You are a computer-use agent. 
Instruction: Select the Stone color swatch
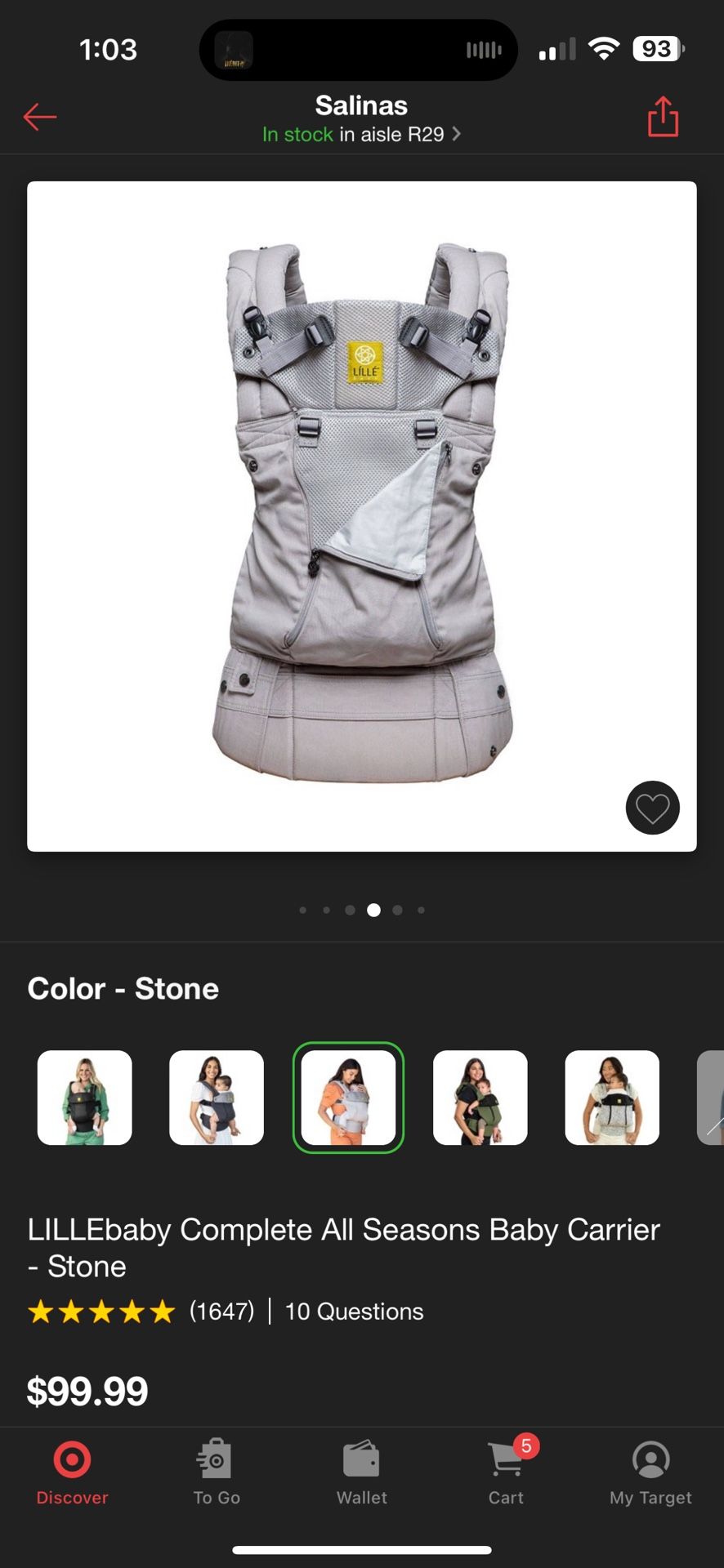[348, 1098]
